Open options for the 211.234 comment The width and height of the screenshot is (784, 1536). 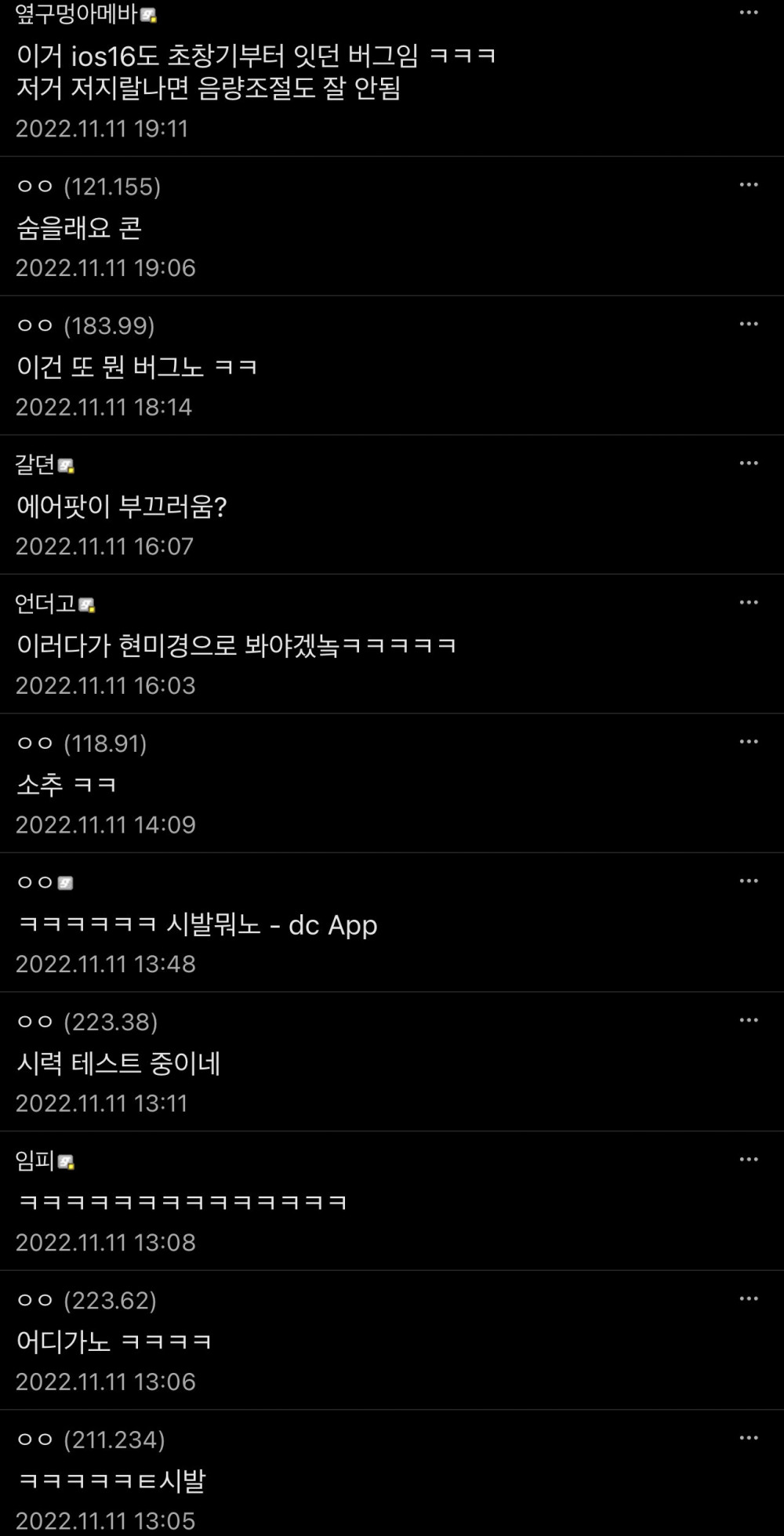click(x=748, y=1438)
